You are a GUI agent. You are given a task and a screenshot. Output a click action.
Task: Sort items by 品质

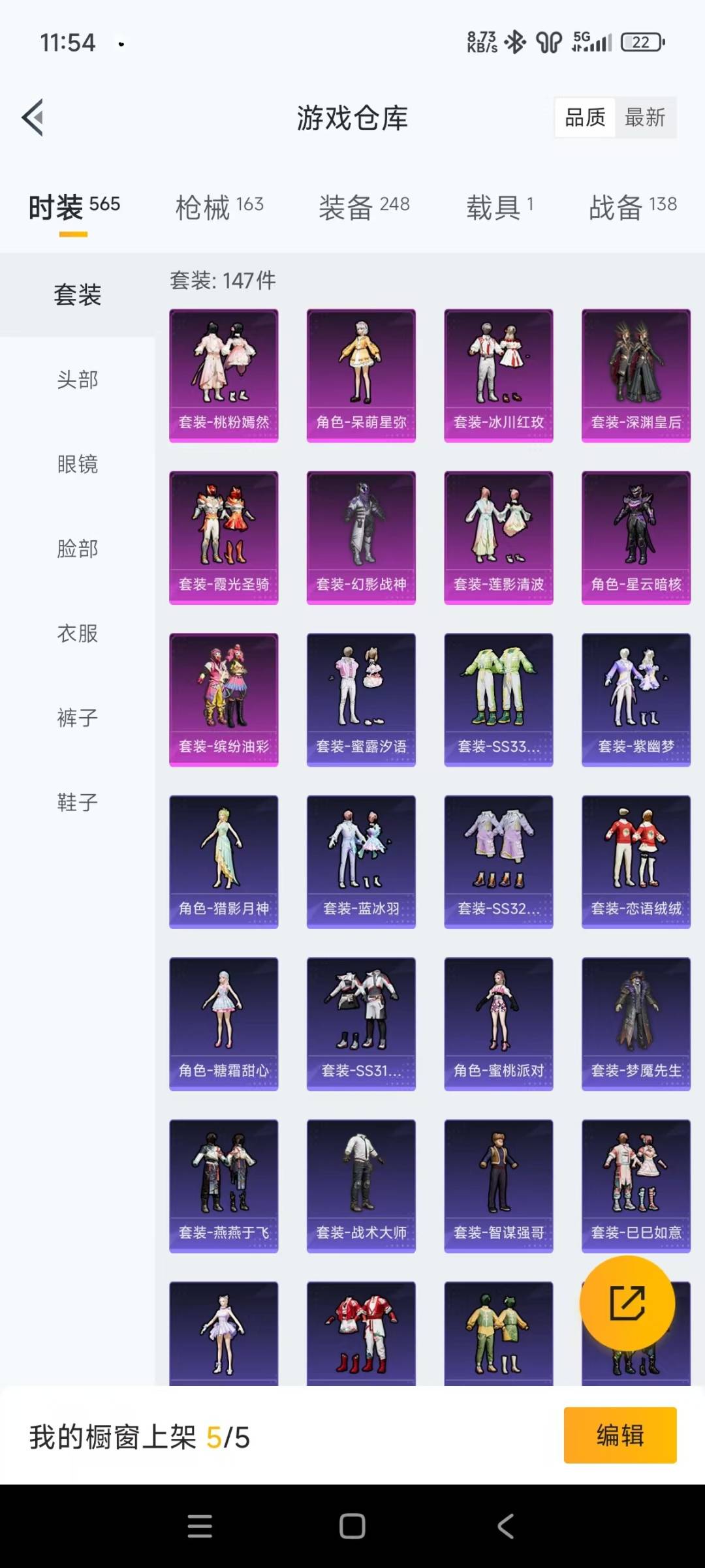[x=585, y=117]
